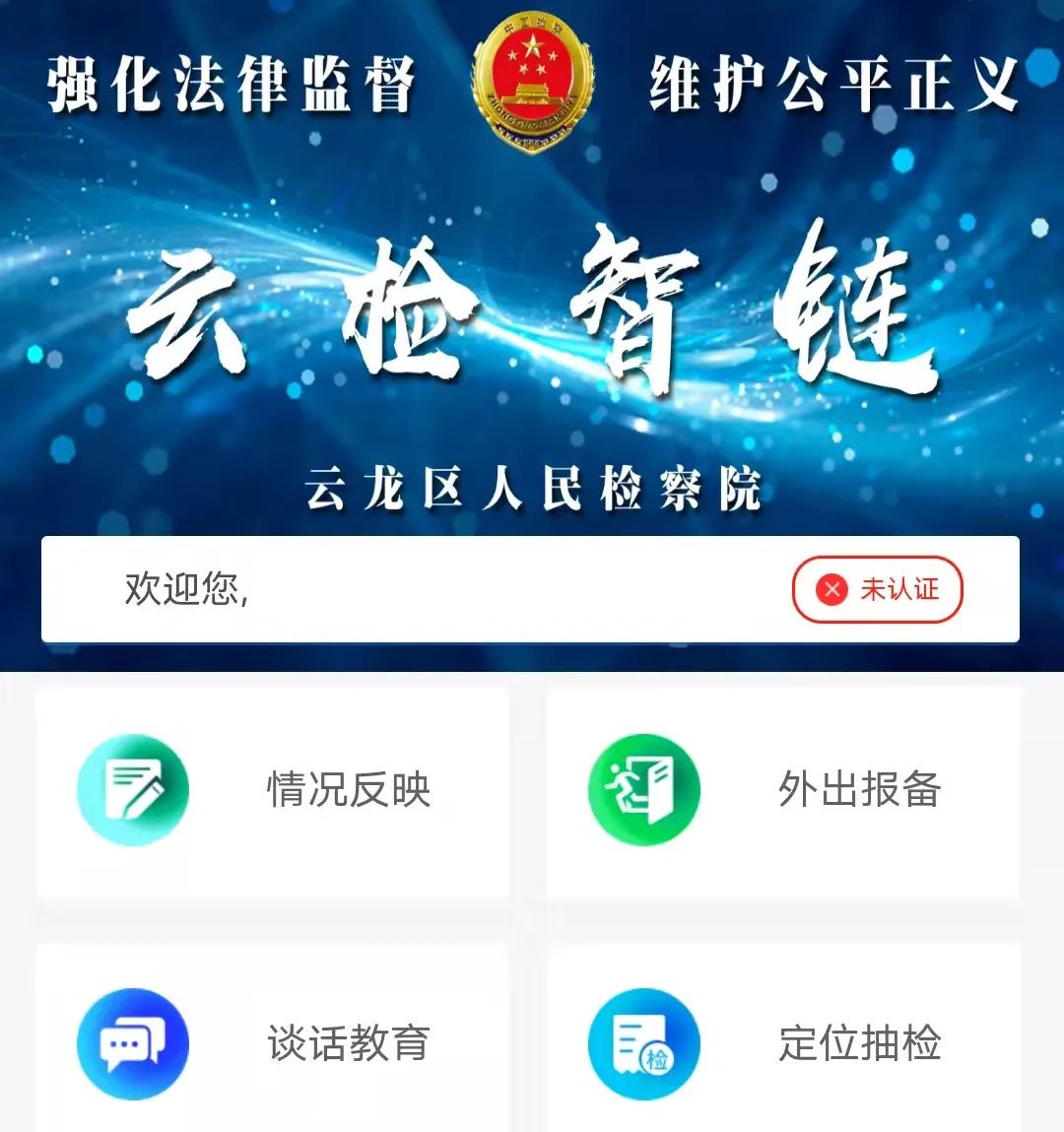Open the 定位抽检 card
The image size is (1064, 1132).
pyautogui.click(x=783, y=1042)
